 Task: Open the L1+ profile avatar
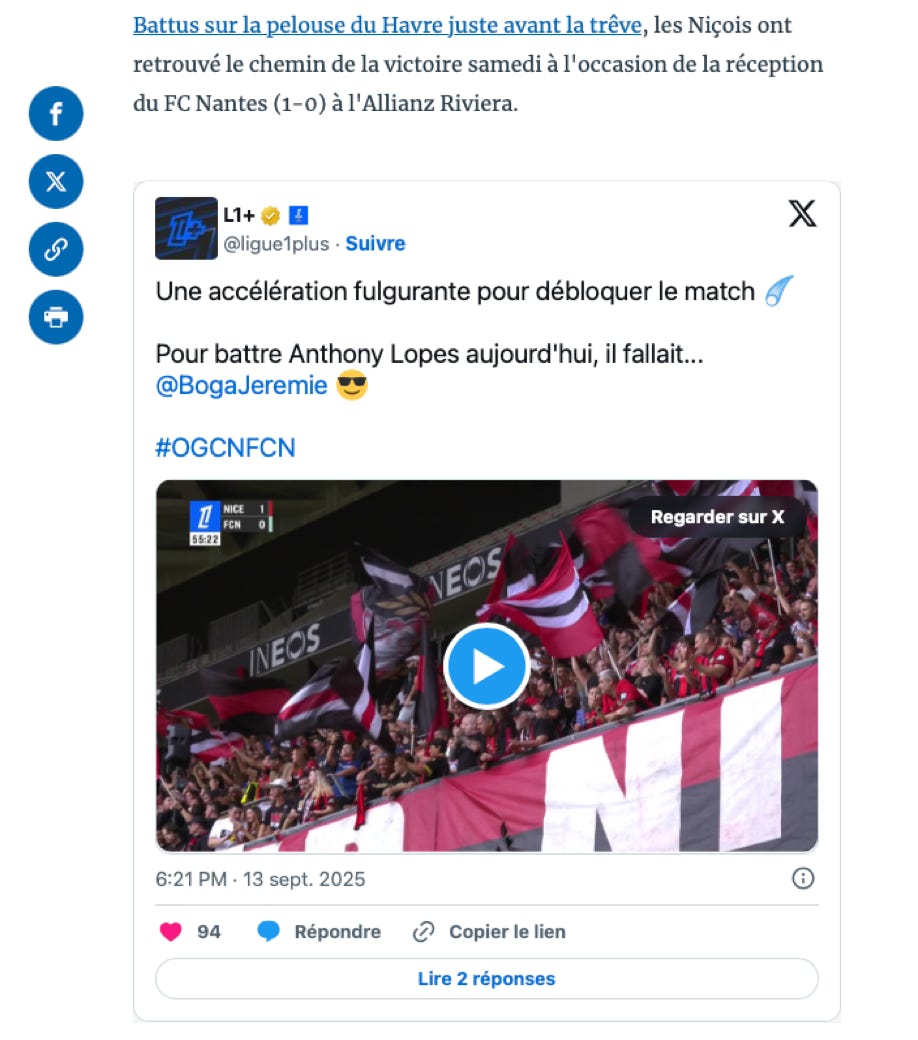tap(186, 228)
